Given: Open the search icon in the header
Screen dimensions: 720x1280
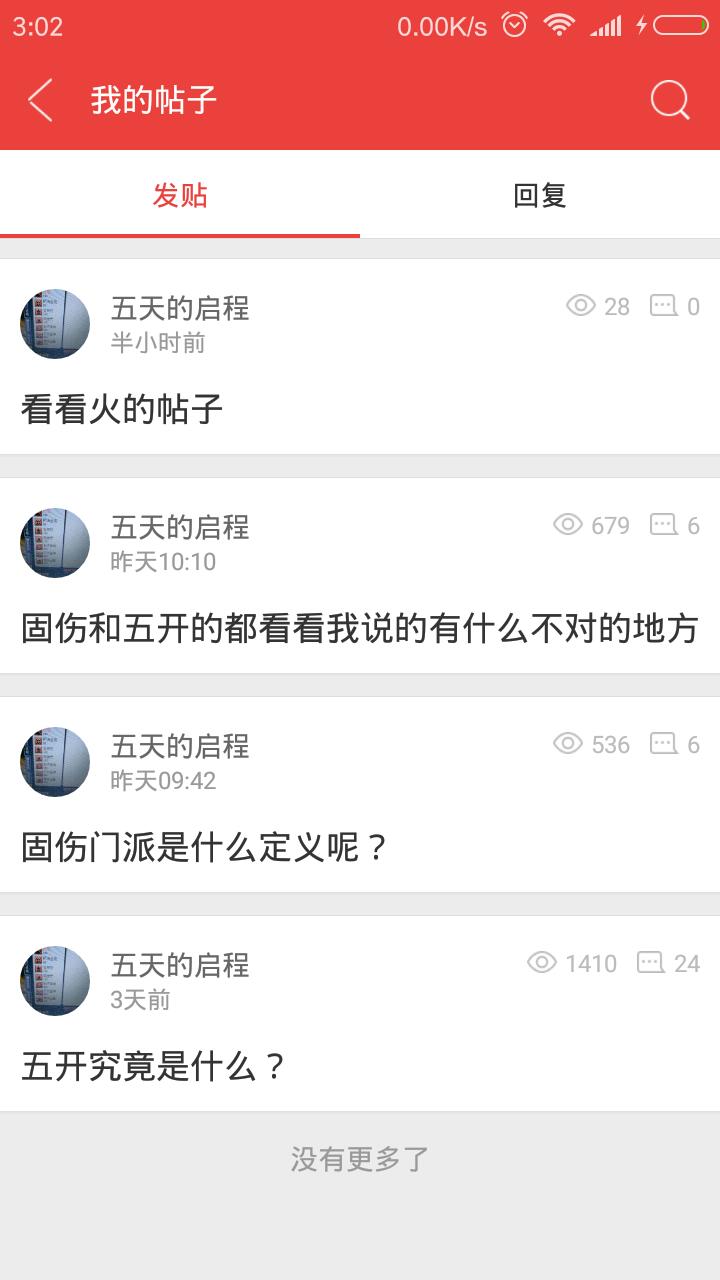Looking at the screenshot, I should point(669,100).
